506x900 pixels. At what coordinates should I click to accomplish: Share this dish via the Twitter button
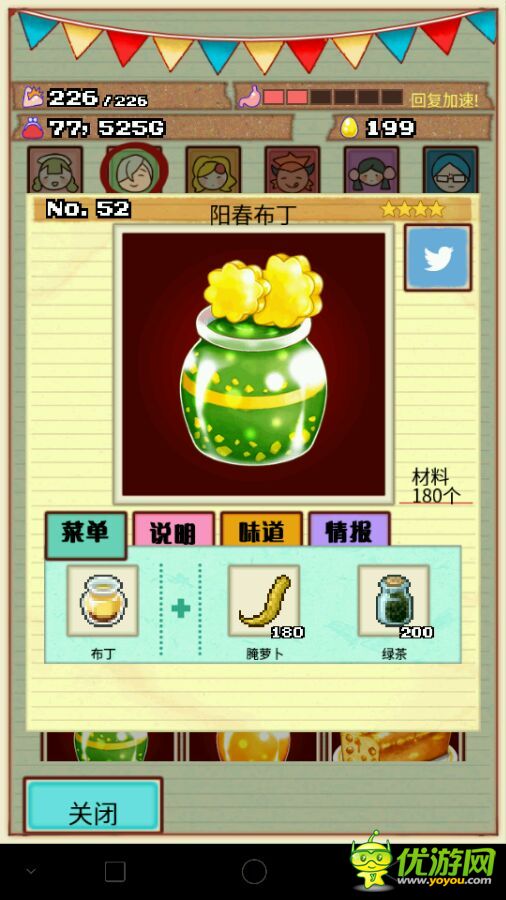click(x=438, y=258)
